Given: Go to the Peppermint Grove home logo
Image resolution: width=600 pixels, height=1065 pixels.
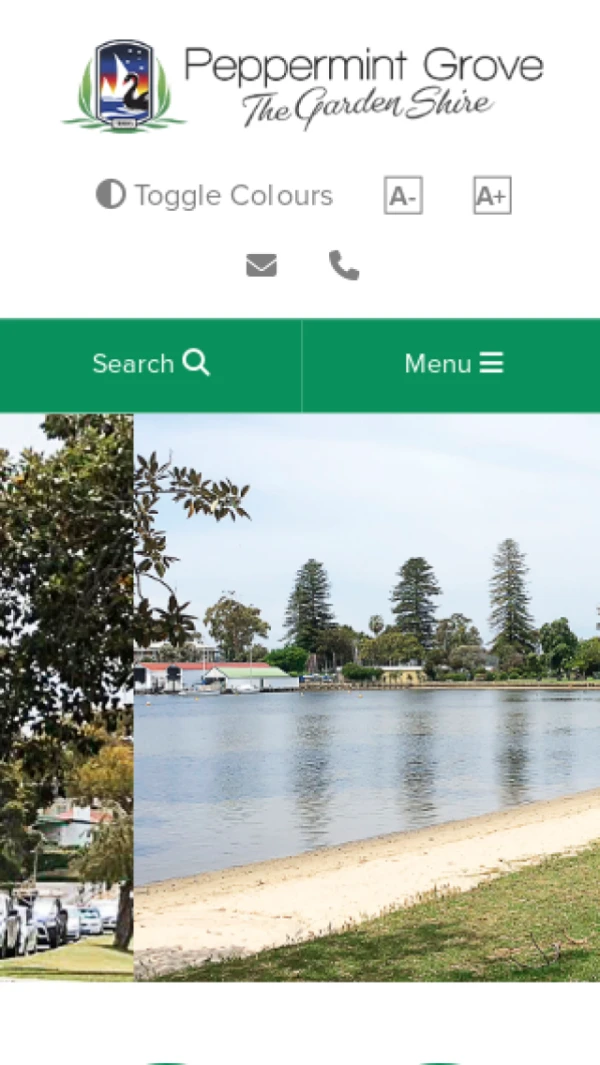Looking at the screenshot, I should [303, 86].
